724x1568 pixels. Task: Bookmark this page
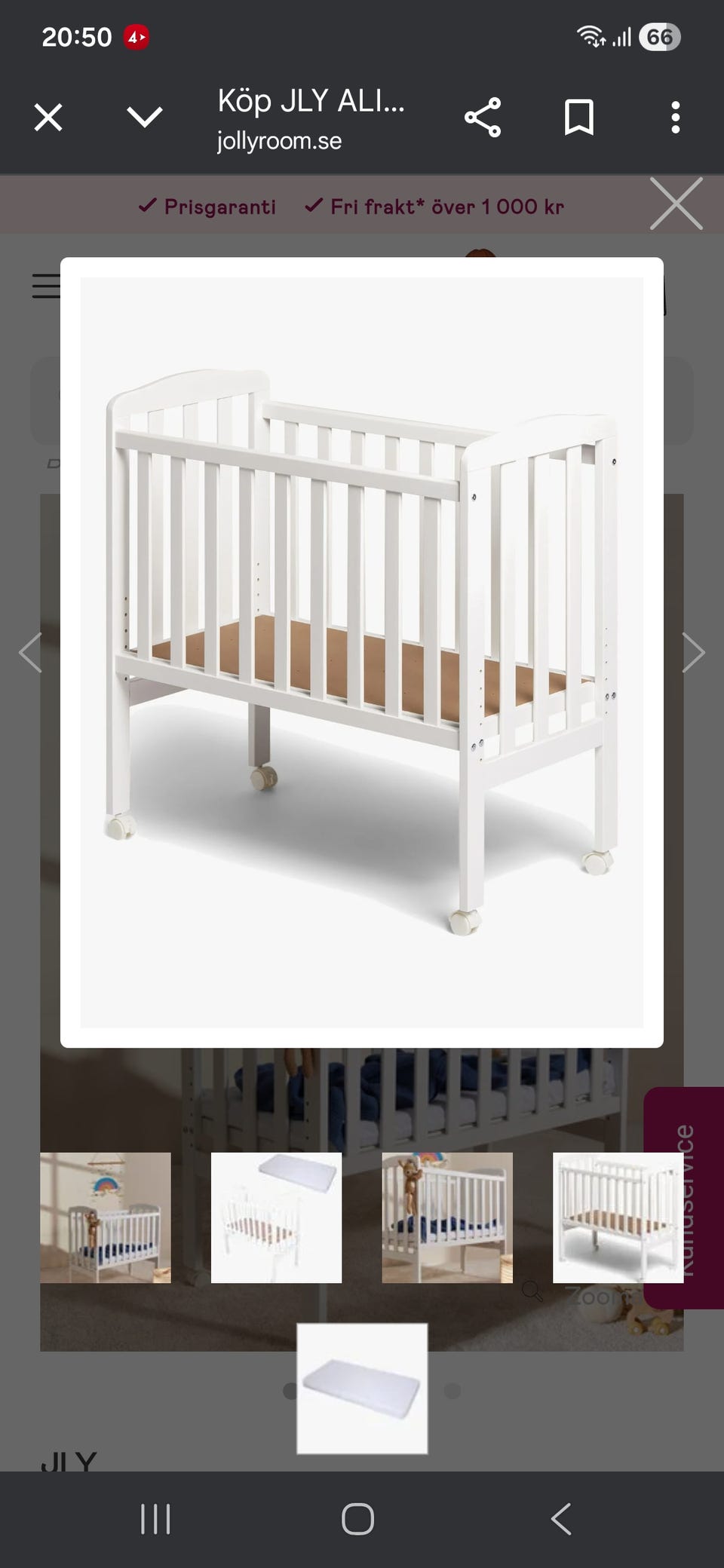click(578, 118)
